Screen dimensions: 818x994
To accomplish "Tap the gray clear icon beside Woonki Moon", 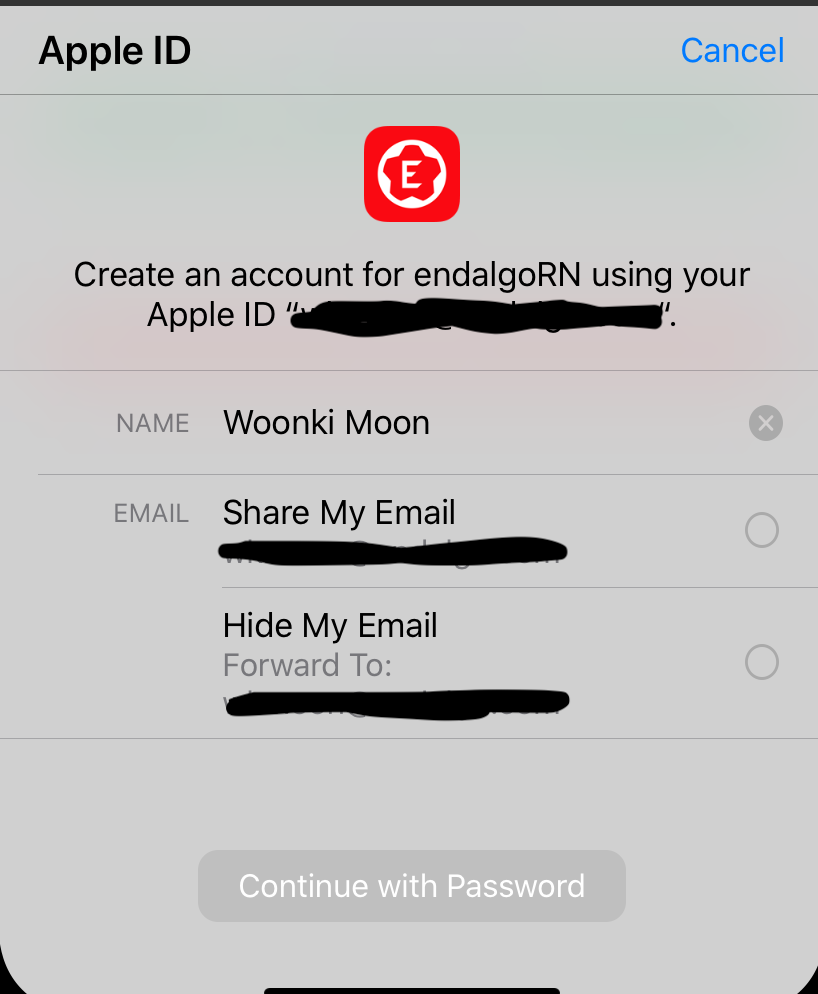I will tap(765, 423).
